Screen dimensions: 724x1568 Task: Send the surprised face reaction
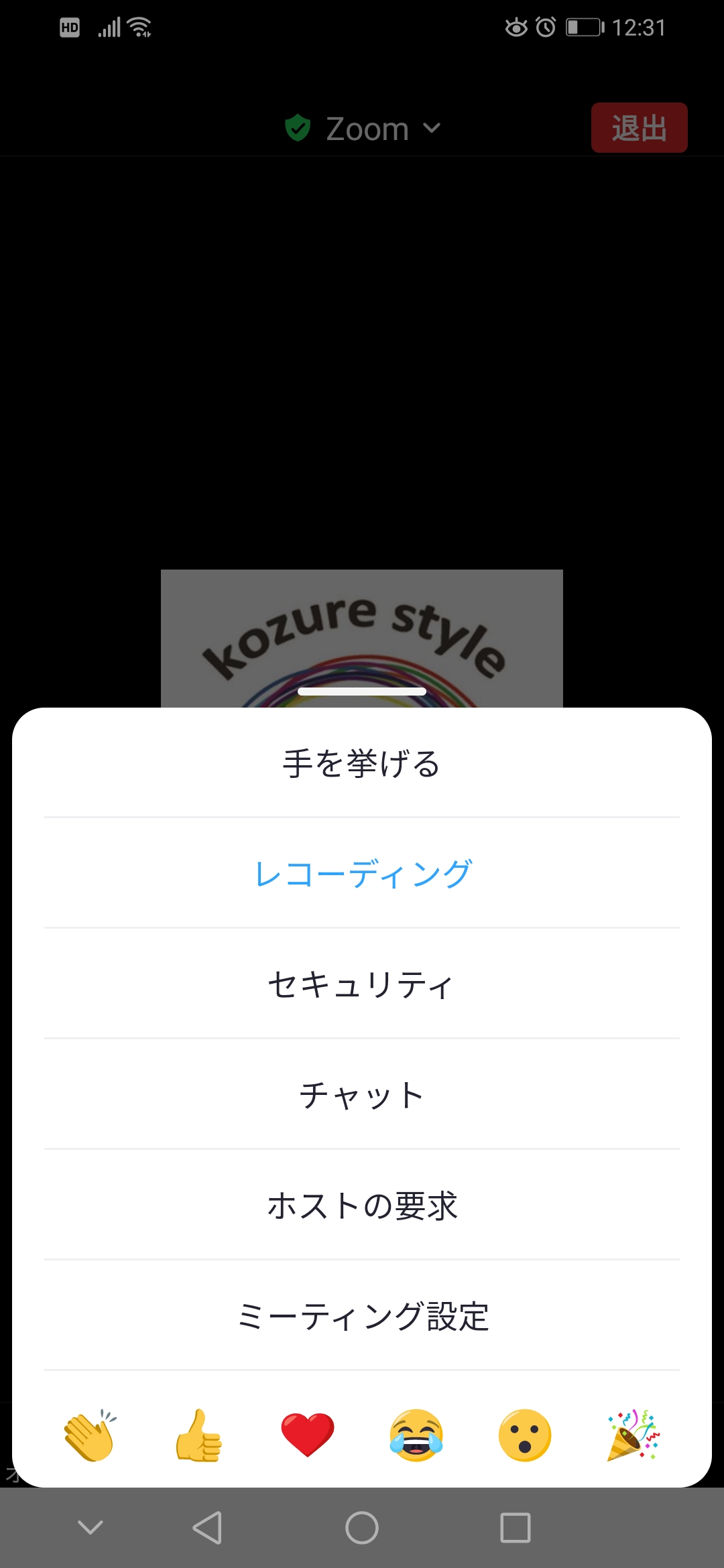[525, 1435]
